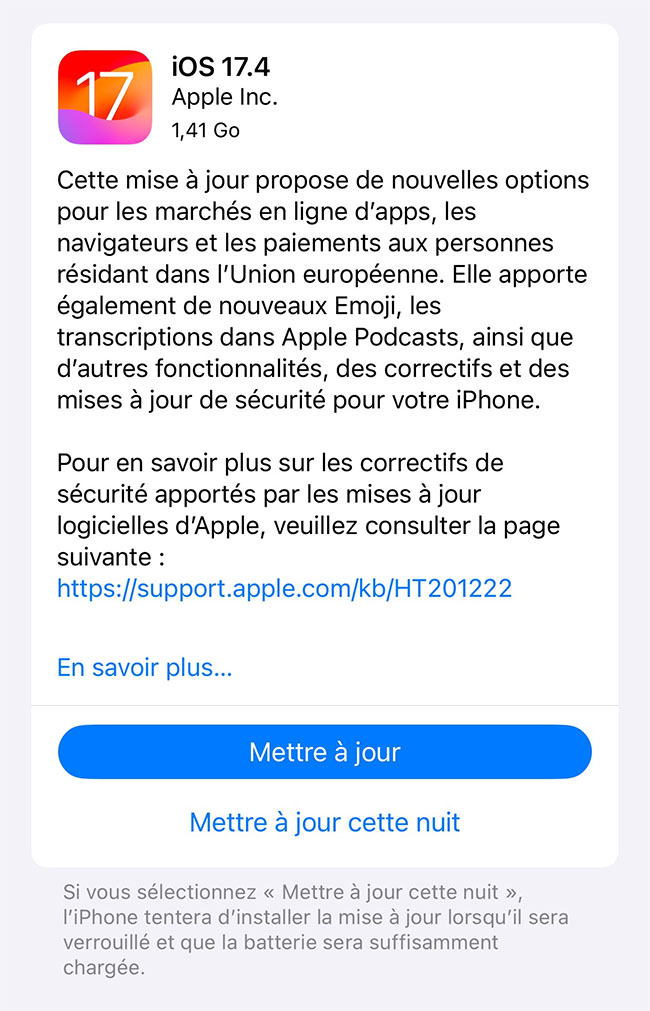Open the support.apple.com HT201222 link
650x1011 pixels.
pyautogui.click(x=284, y=588)
